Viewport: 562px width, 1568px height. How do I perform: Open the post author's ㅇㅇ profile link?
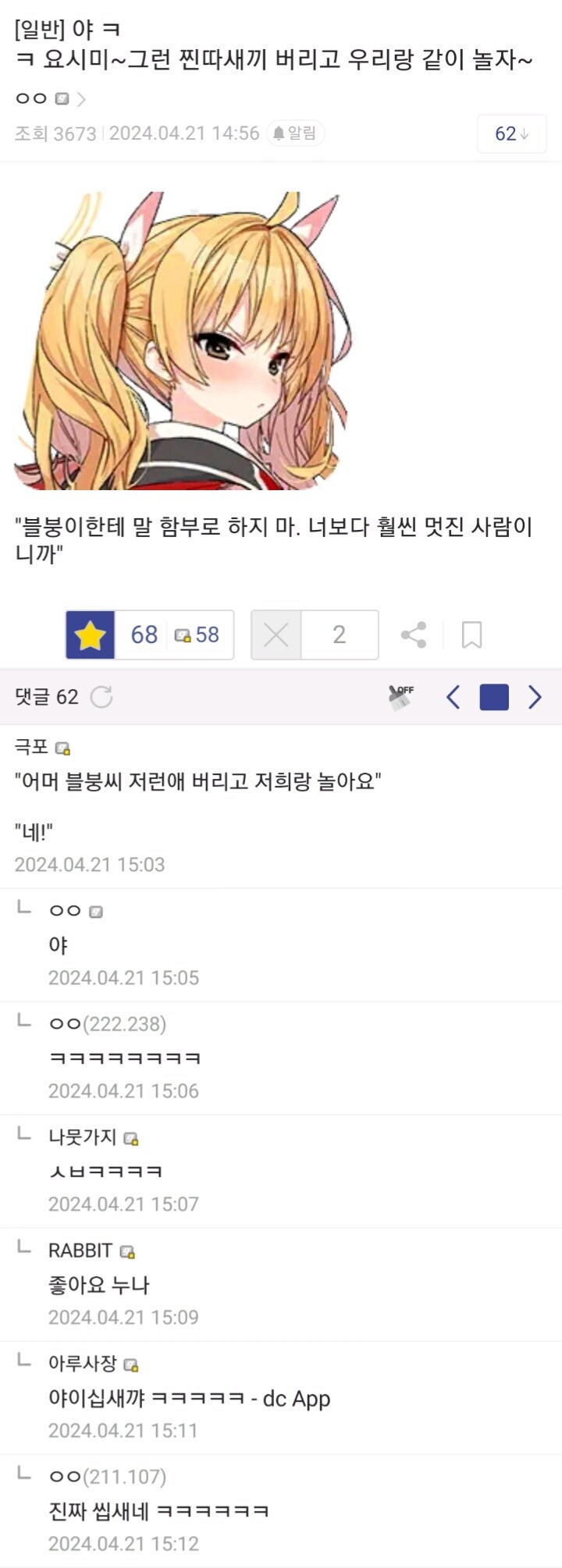48,98
